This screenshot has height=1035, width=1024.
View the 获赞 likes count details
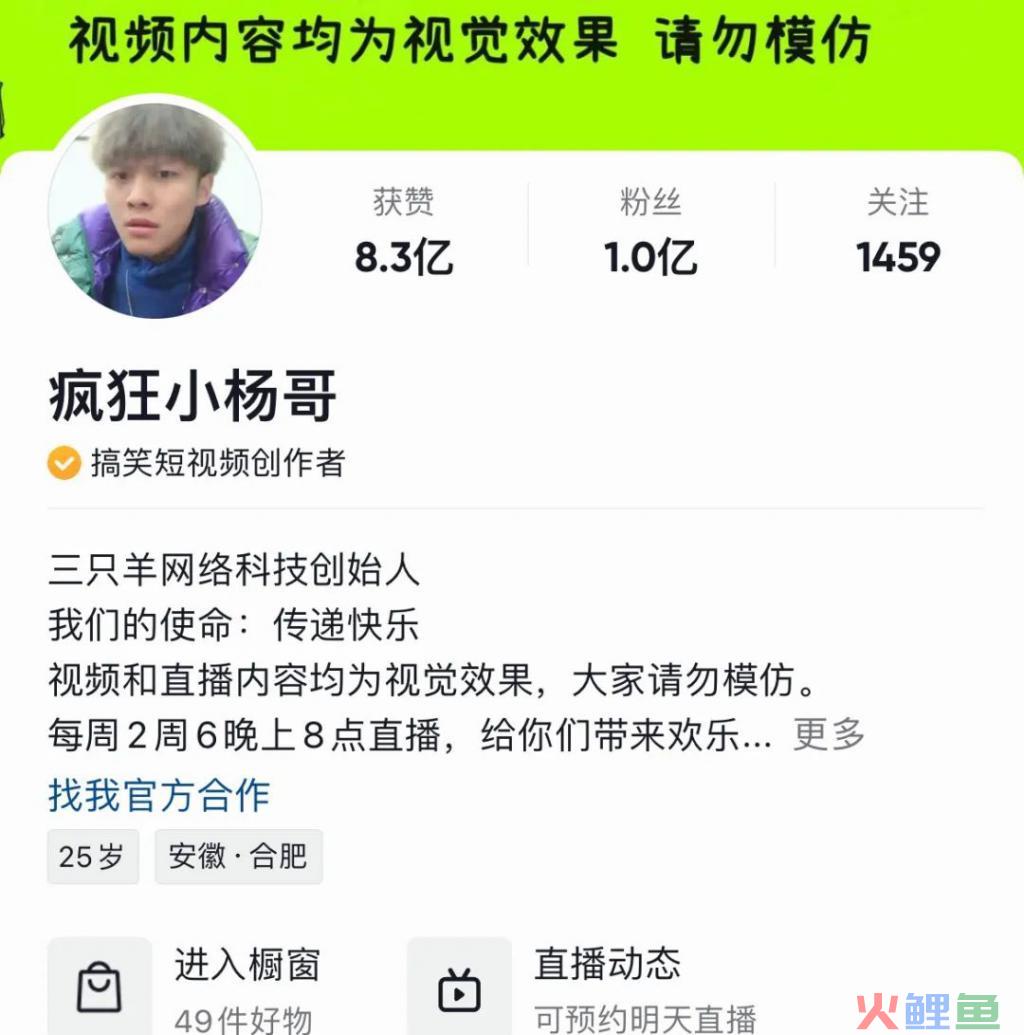[x=403, y=233]
